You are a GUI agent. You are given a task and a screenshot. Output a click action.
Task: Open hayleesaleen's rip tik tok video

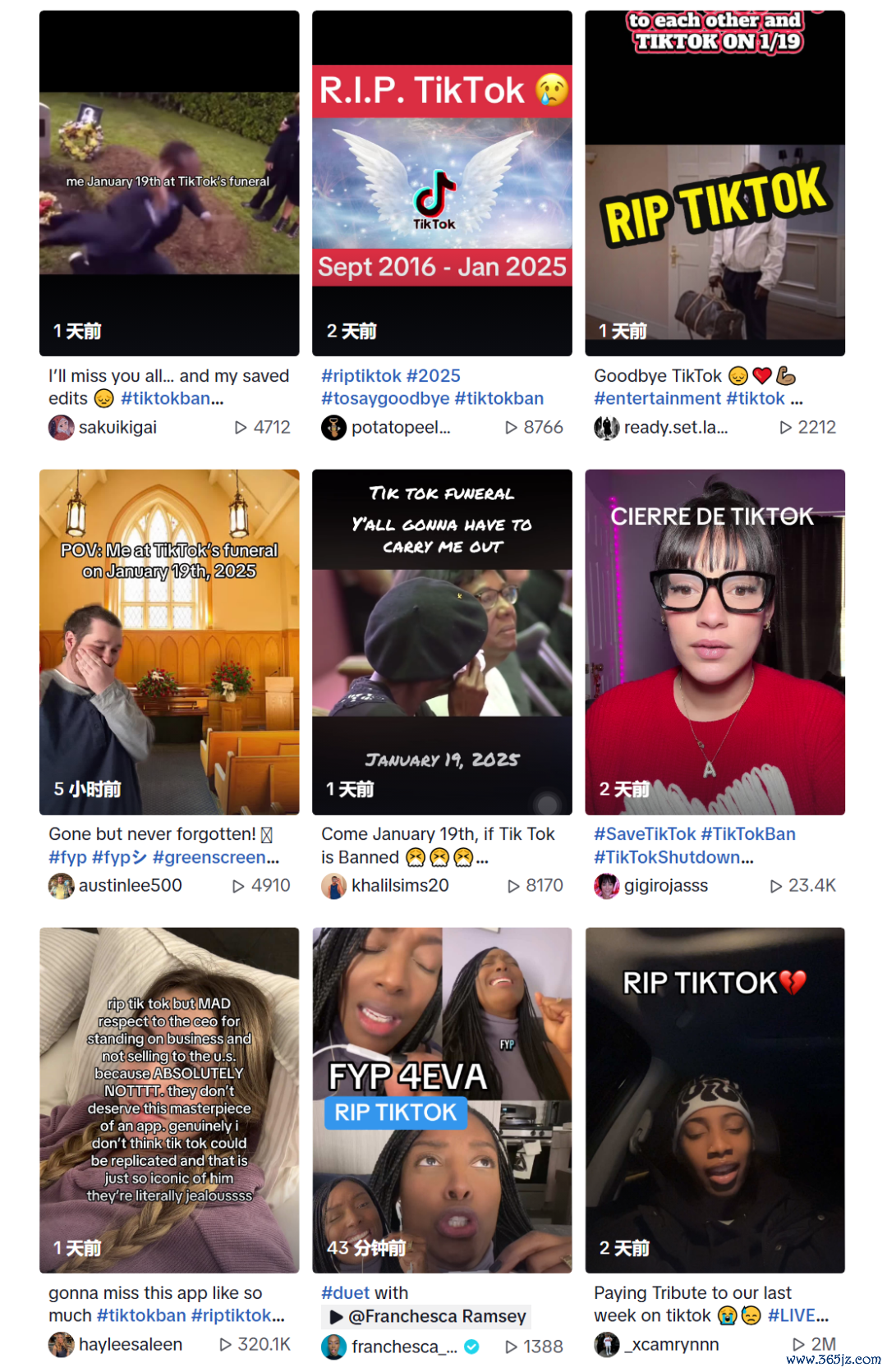click(169, 1099)
